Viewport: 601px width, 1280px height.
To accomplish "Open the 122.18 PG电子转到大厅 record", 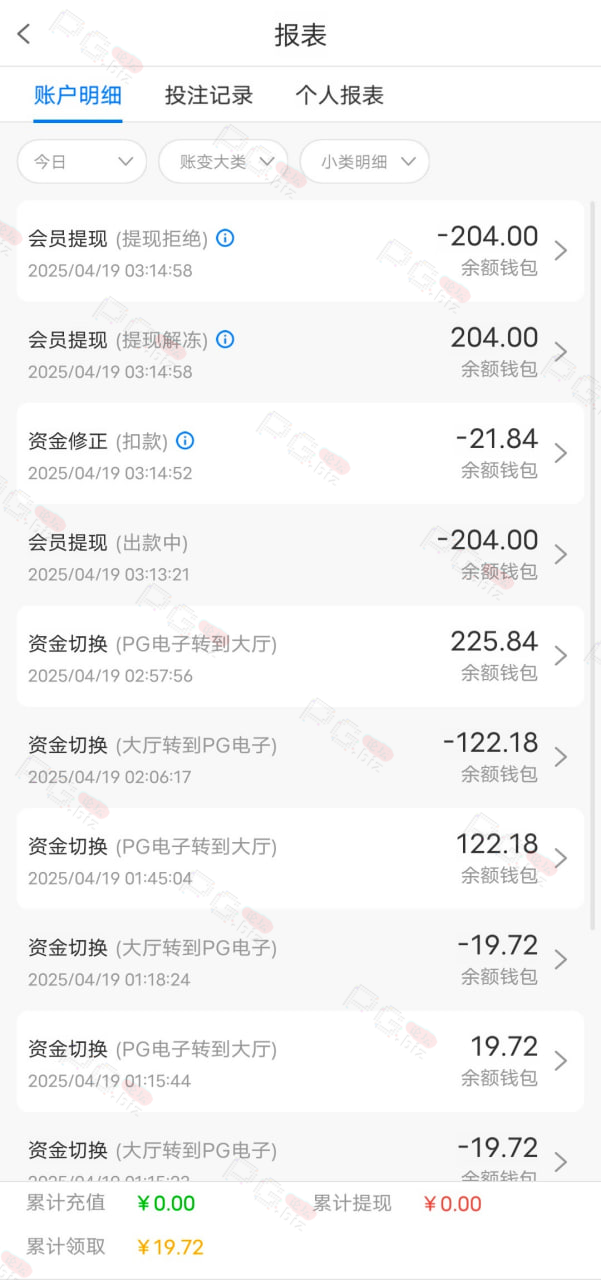I will click(300, 858).
